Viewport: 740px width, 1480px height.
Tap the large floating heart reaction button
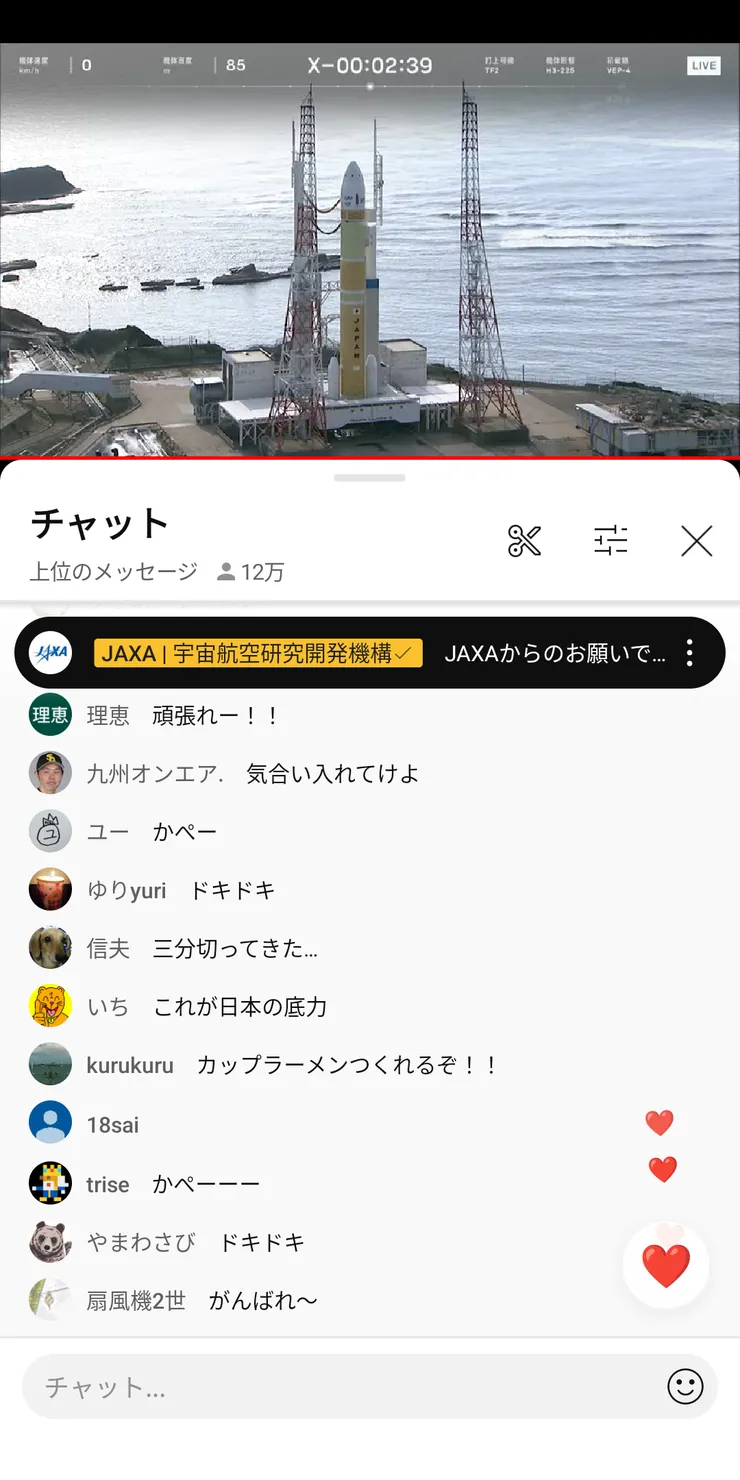pyautogui.click(x=666, y=1264)
